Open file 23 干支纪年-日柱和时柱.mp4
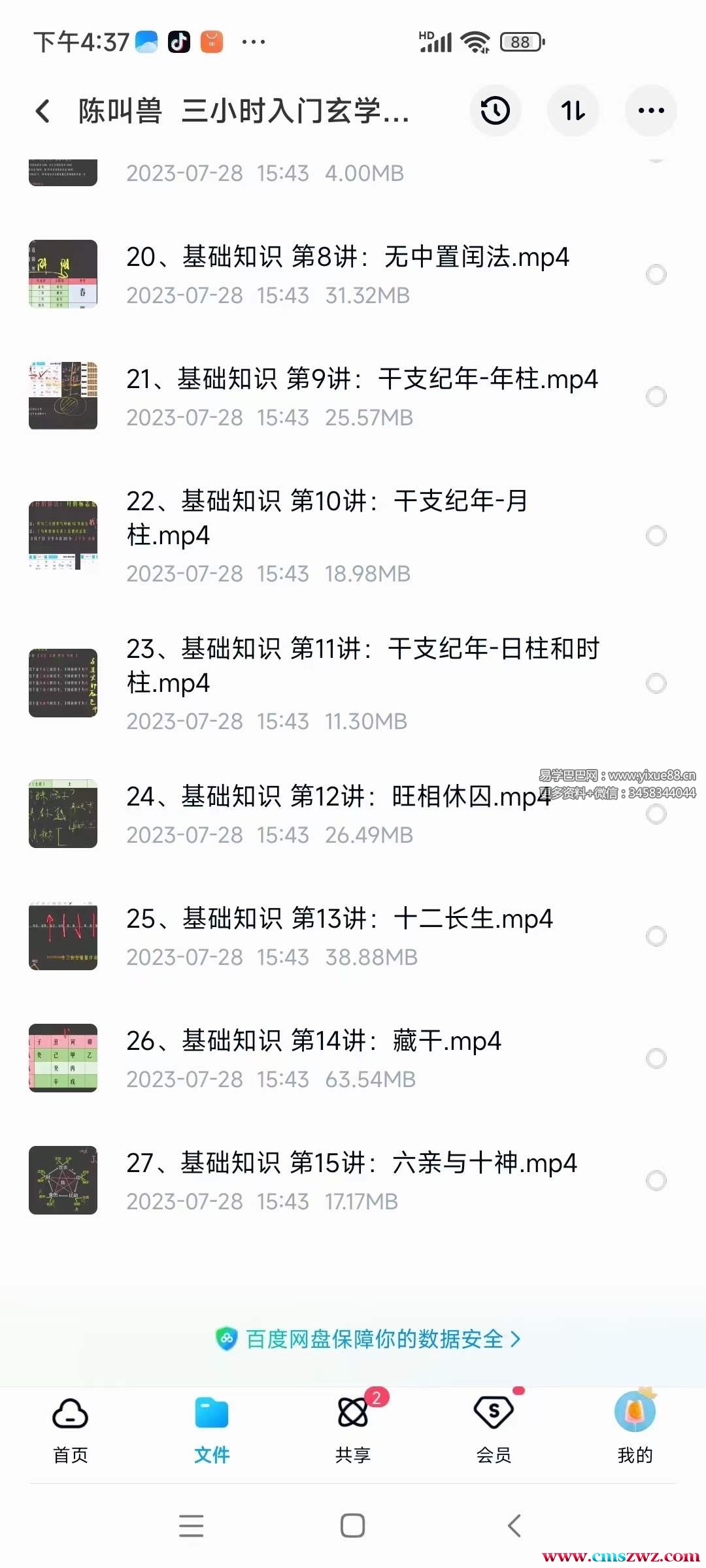 click(x=363, y=666)
